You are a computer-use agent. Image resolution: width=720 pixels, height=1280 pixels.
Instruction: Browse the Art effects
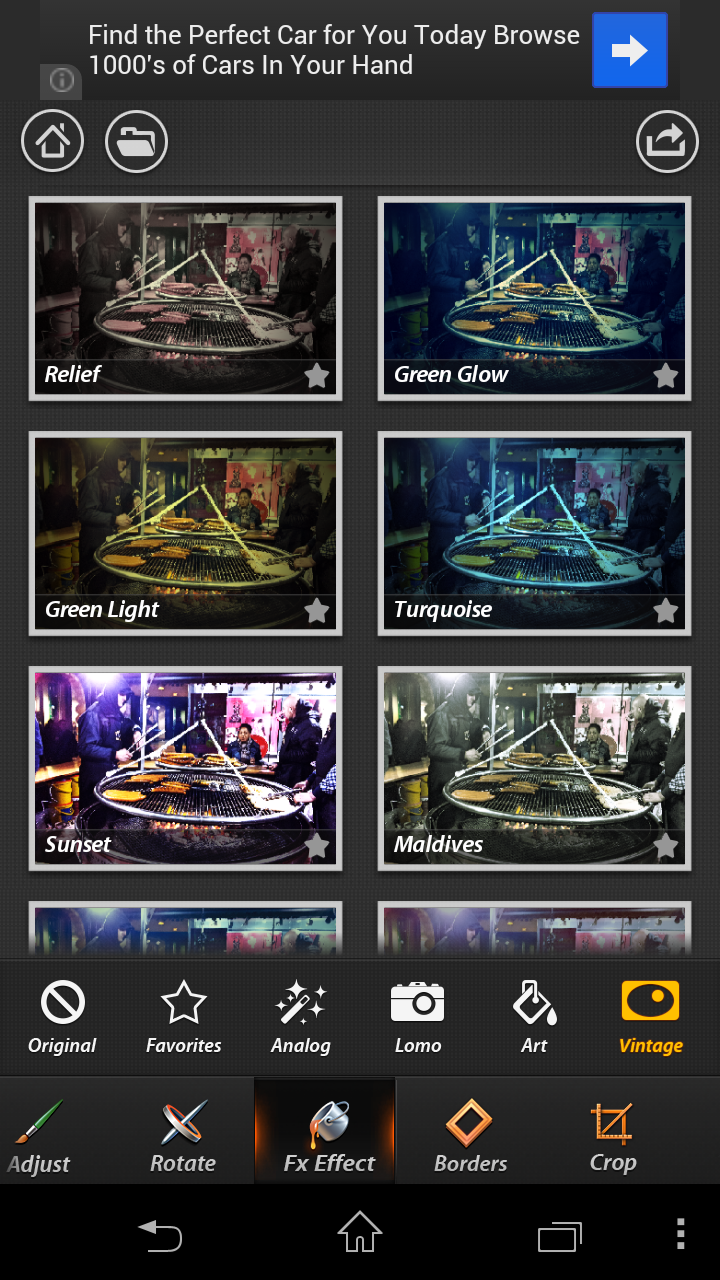pos(534,1018)
